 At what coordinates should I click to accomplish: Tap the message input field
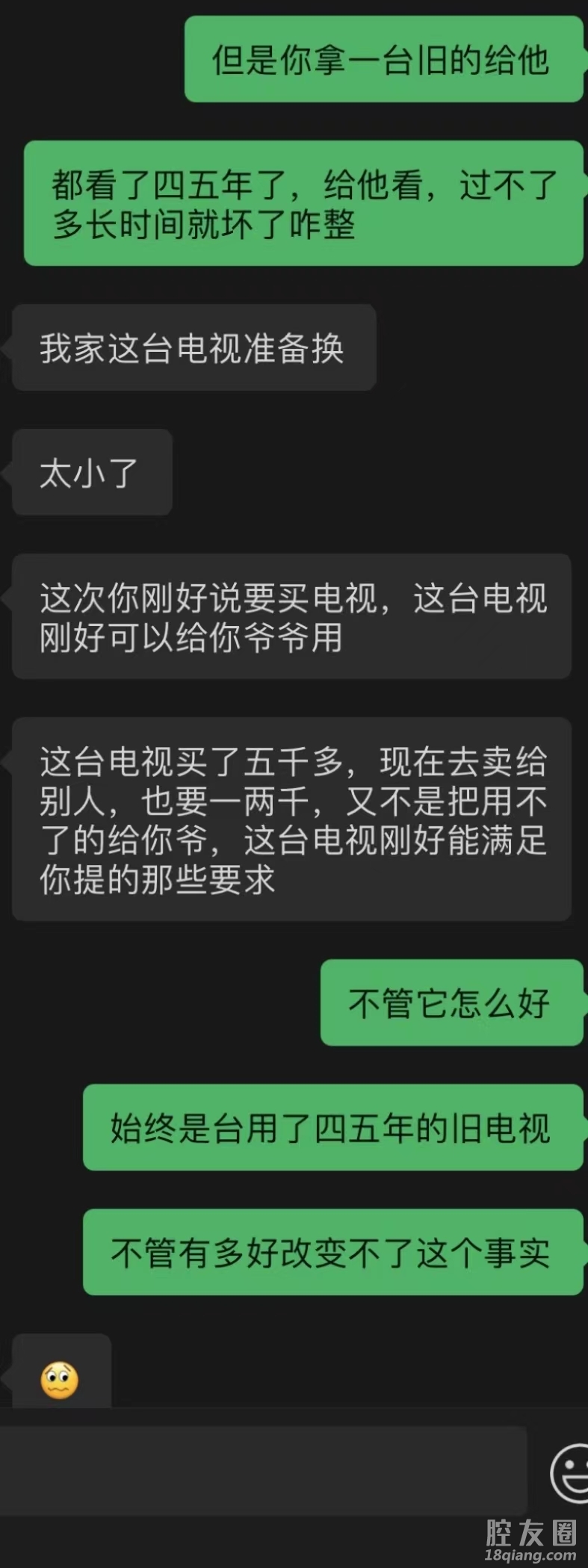click(x=261, y=1470)
